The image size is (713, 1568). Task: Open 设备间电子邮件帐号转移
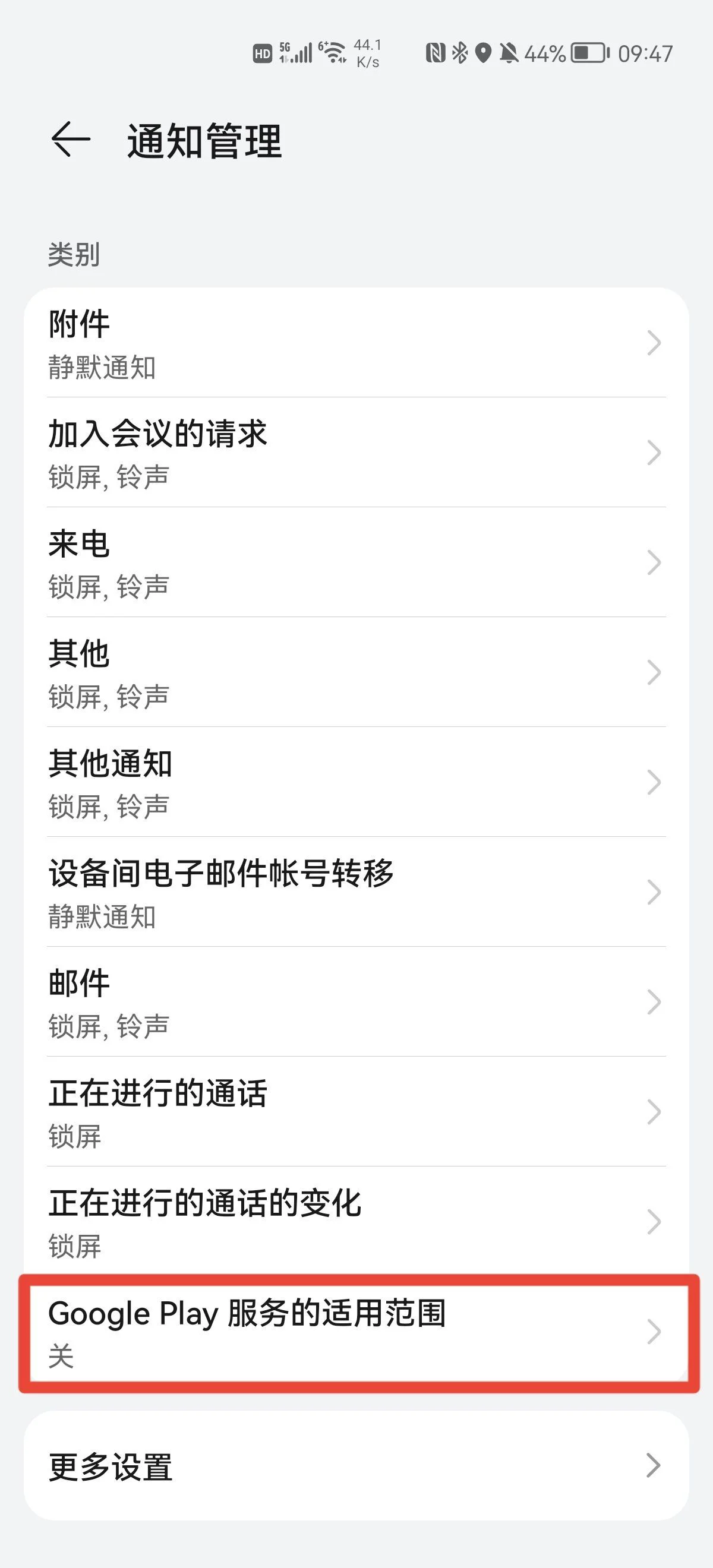(x=356, y=892)
